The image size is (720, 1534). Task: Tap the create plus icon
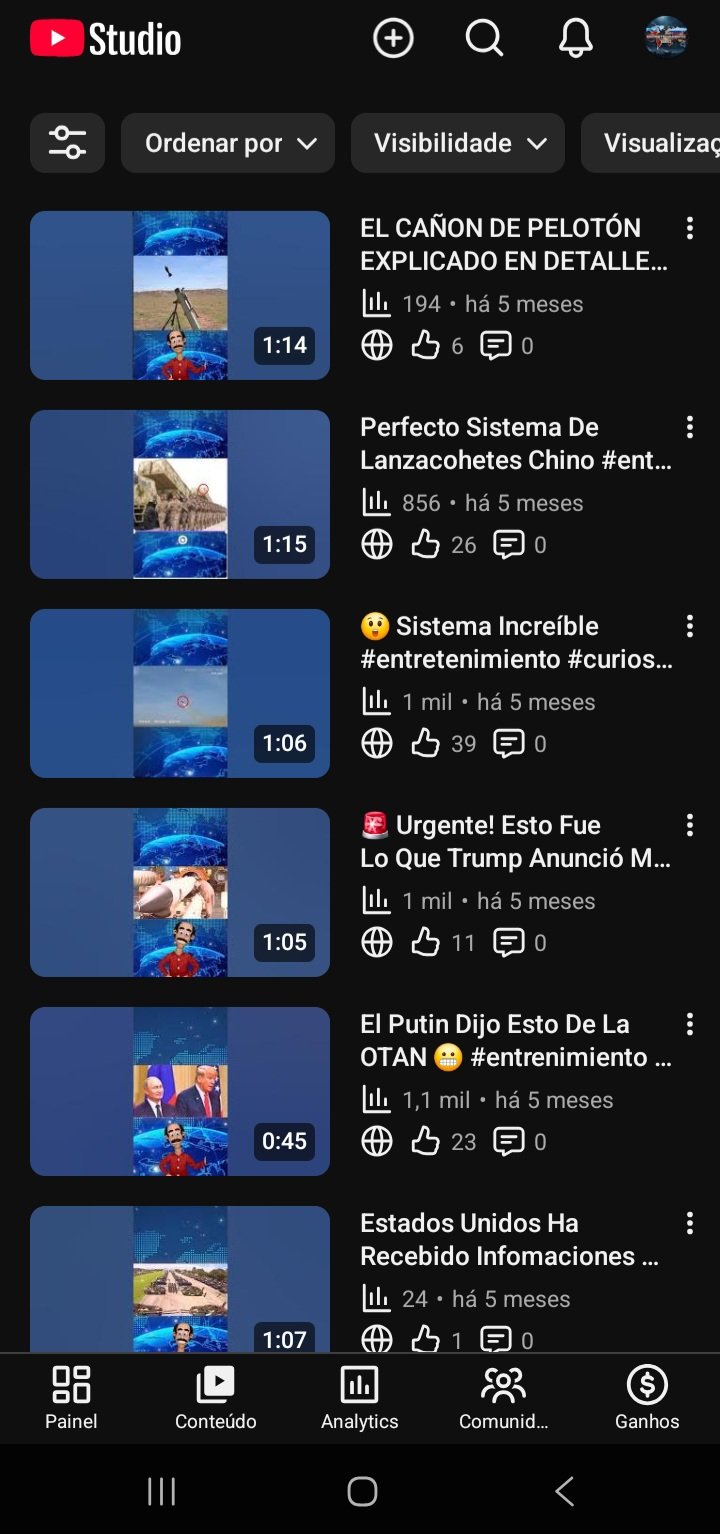tap(393, 39)
